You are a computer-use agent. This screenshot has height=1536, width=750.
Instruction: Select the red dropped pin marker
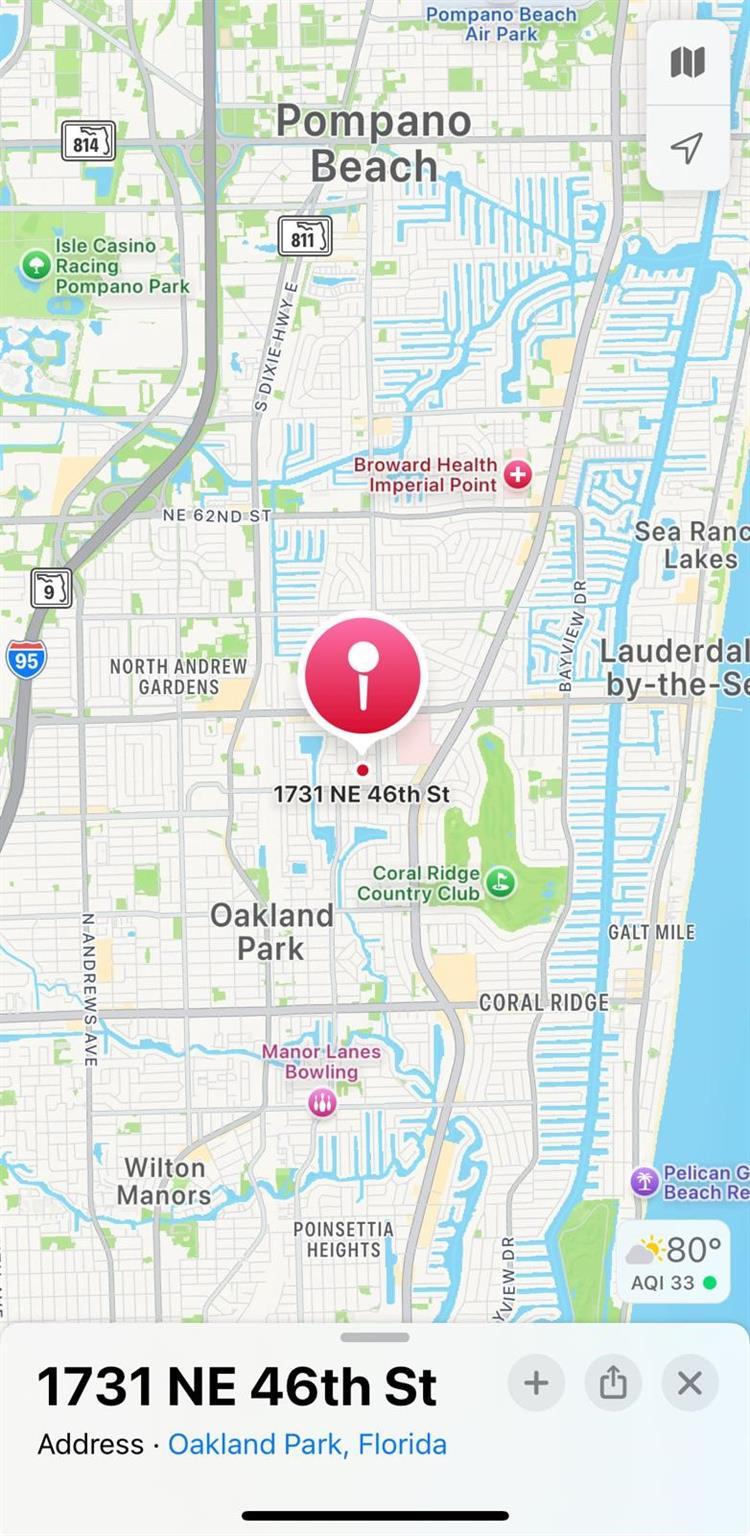[363, 674]
